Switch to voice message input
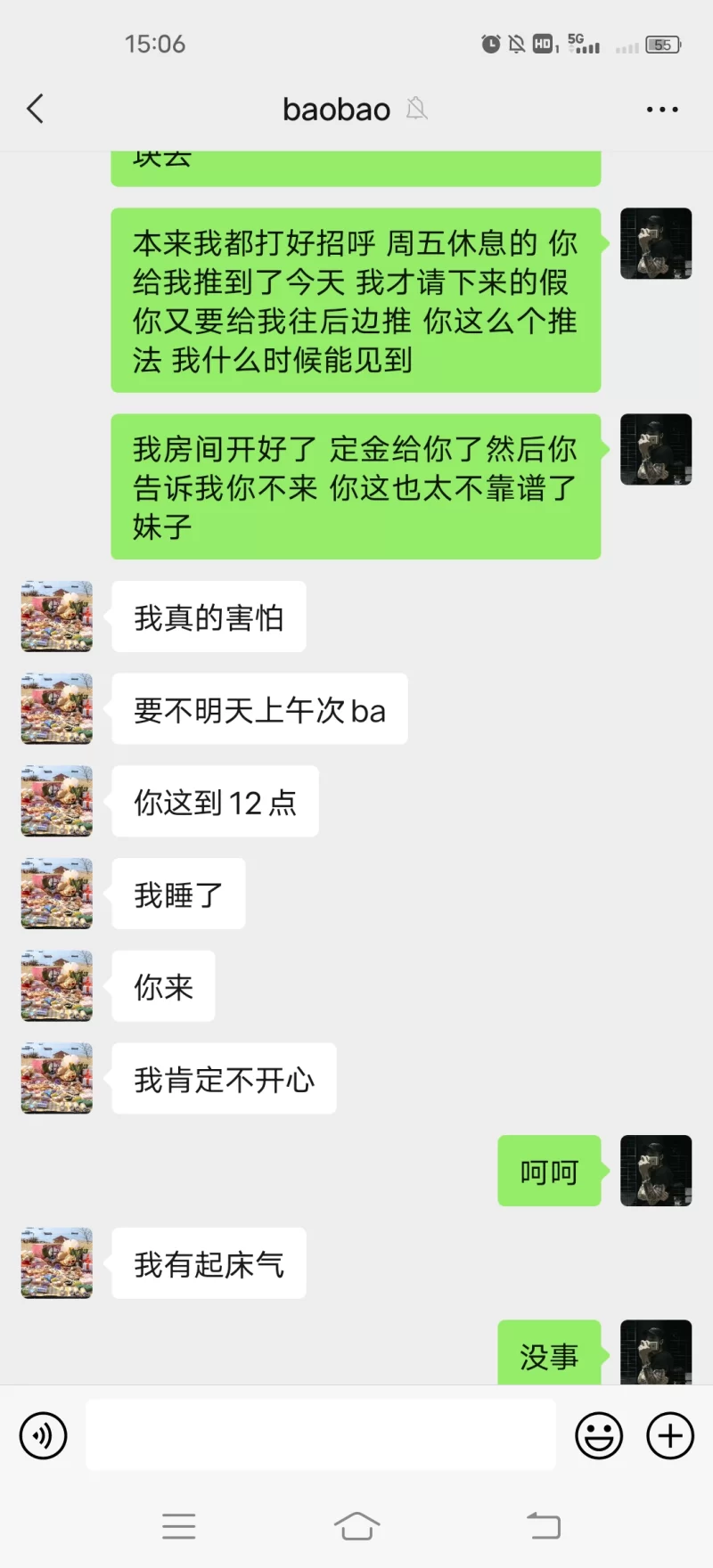The height and width of the screenshot is (1568, 713). pos(44,1435)
